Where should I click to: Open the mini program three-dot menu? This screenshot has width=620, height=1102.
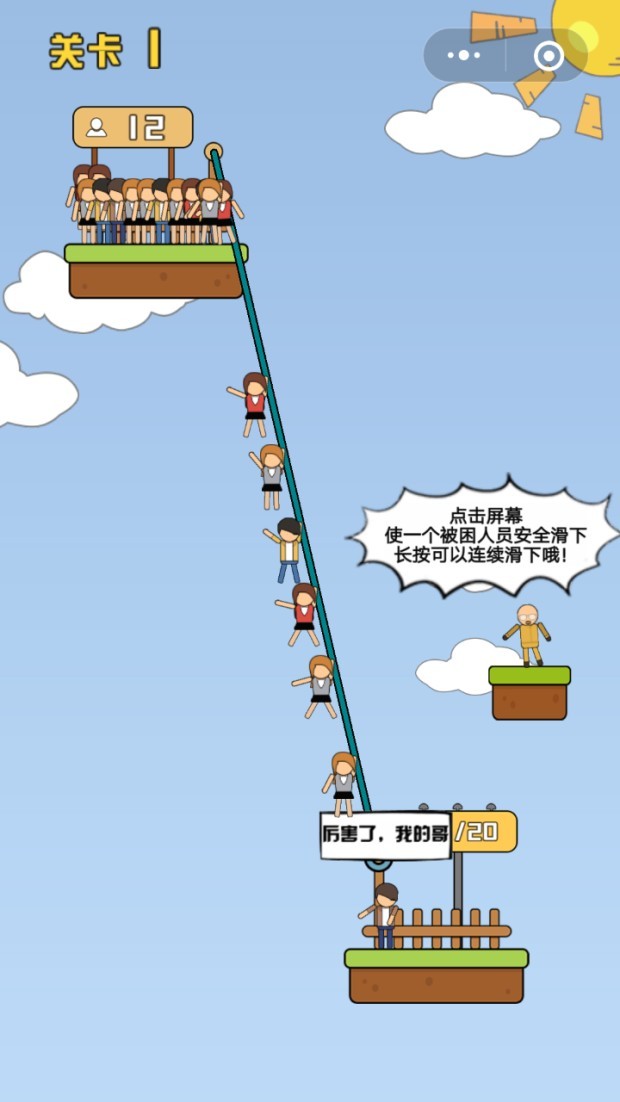point(464,56)
